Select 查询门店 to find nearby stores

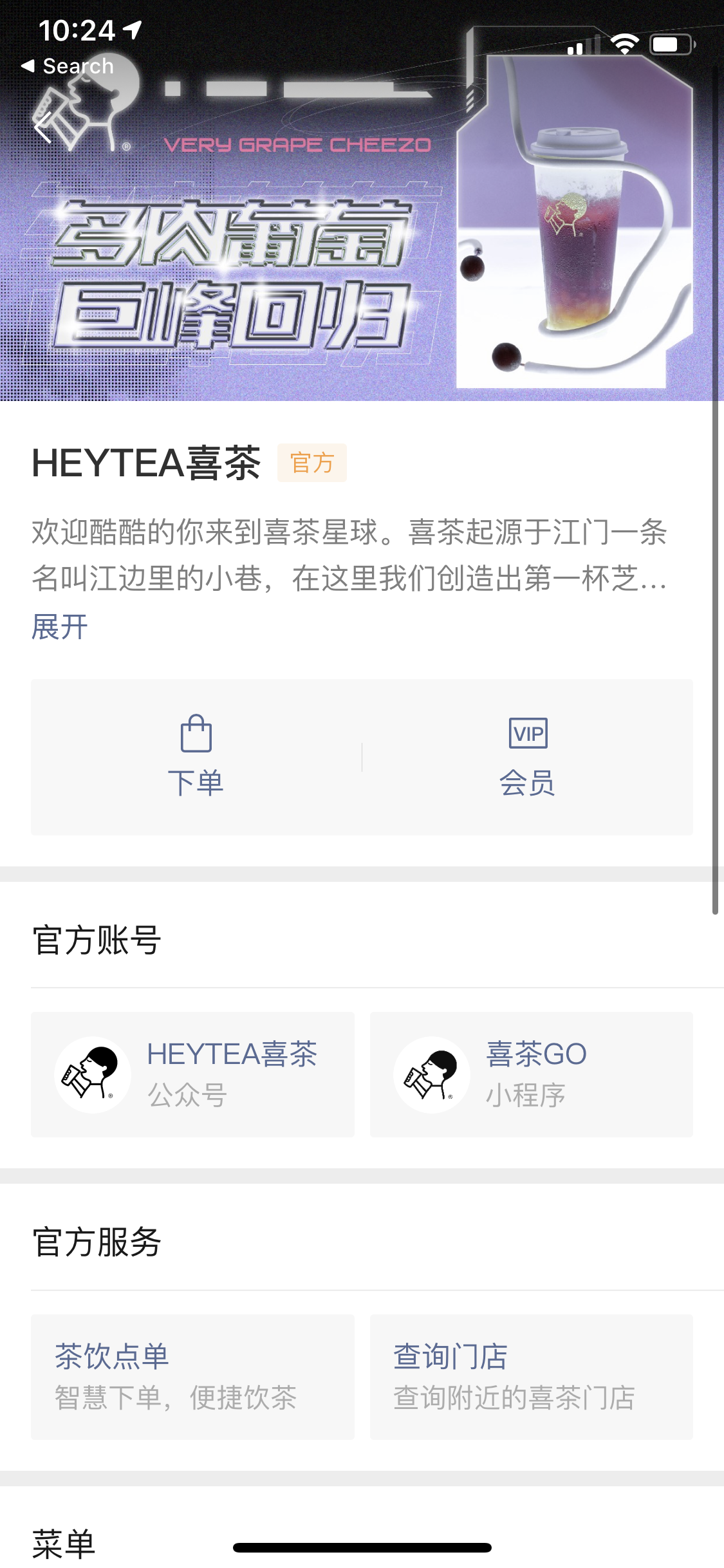point(531,1376)
